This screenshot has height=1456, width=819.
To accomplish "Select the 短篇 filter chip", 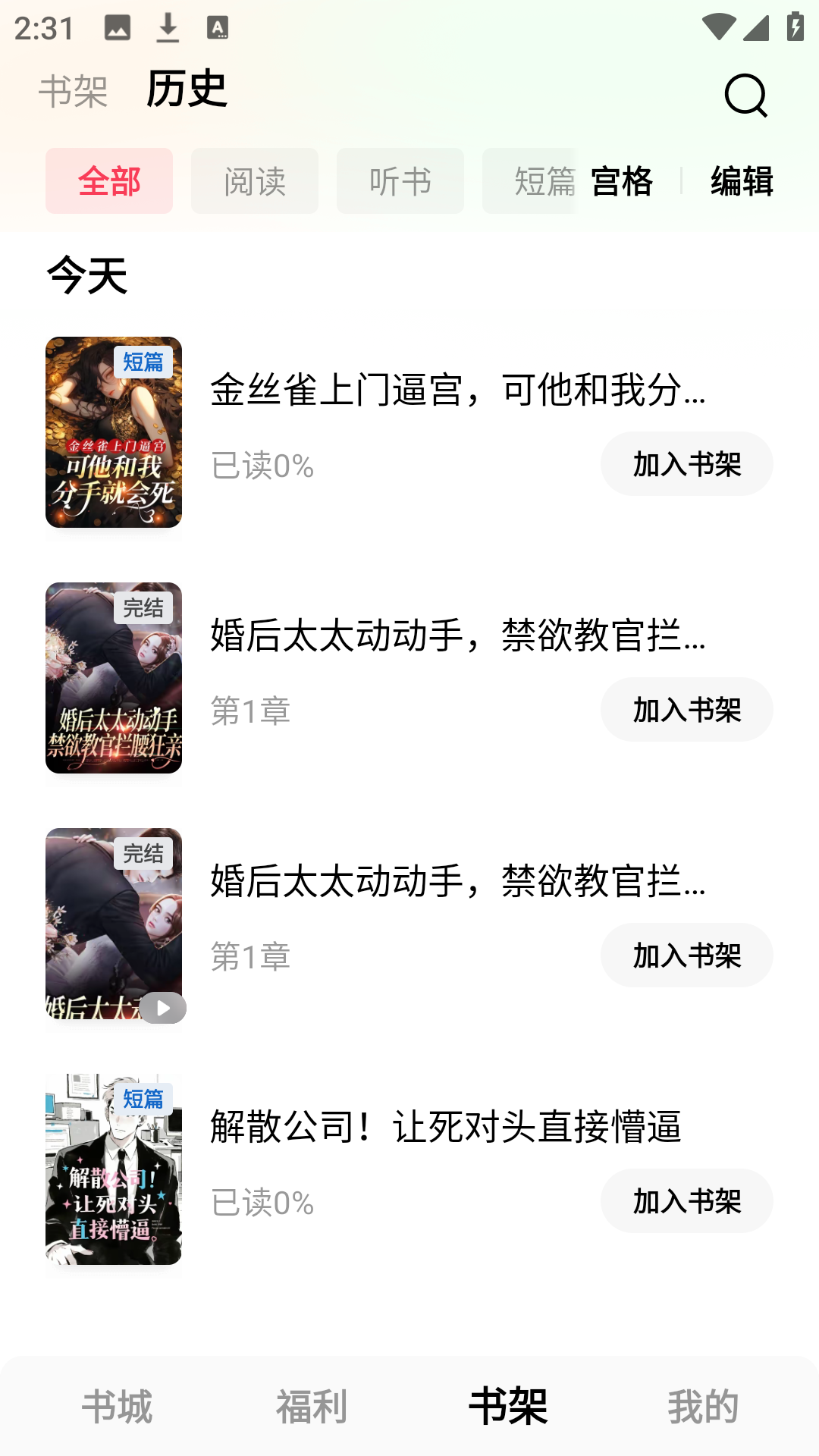I will point(543,181).
